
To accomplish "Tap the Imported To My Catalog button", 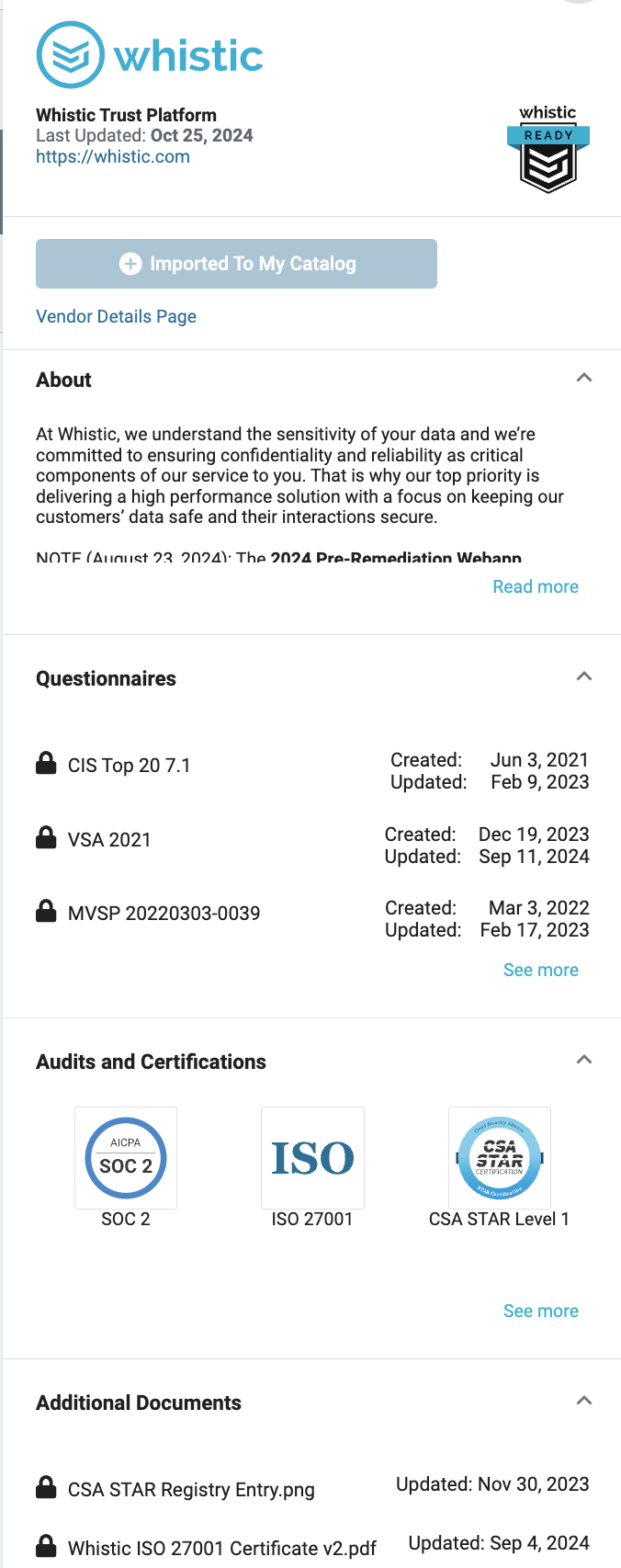I will click(236, 264).
